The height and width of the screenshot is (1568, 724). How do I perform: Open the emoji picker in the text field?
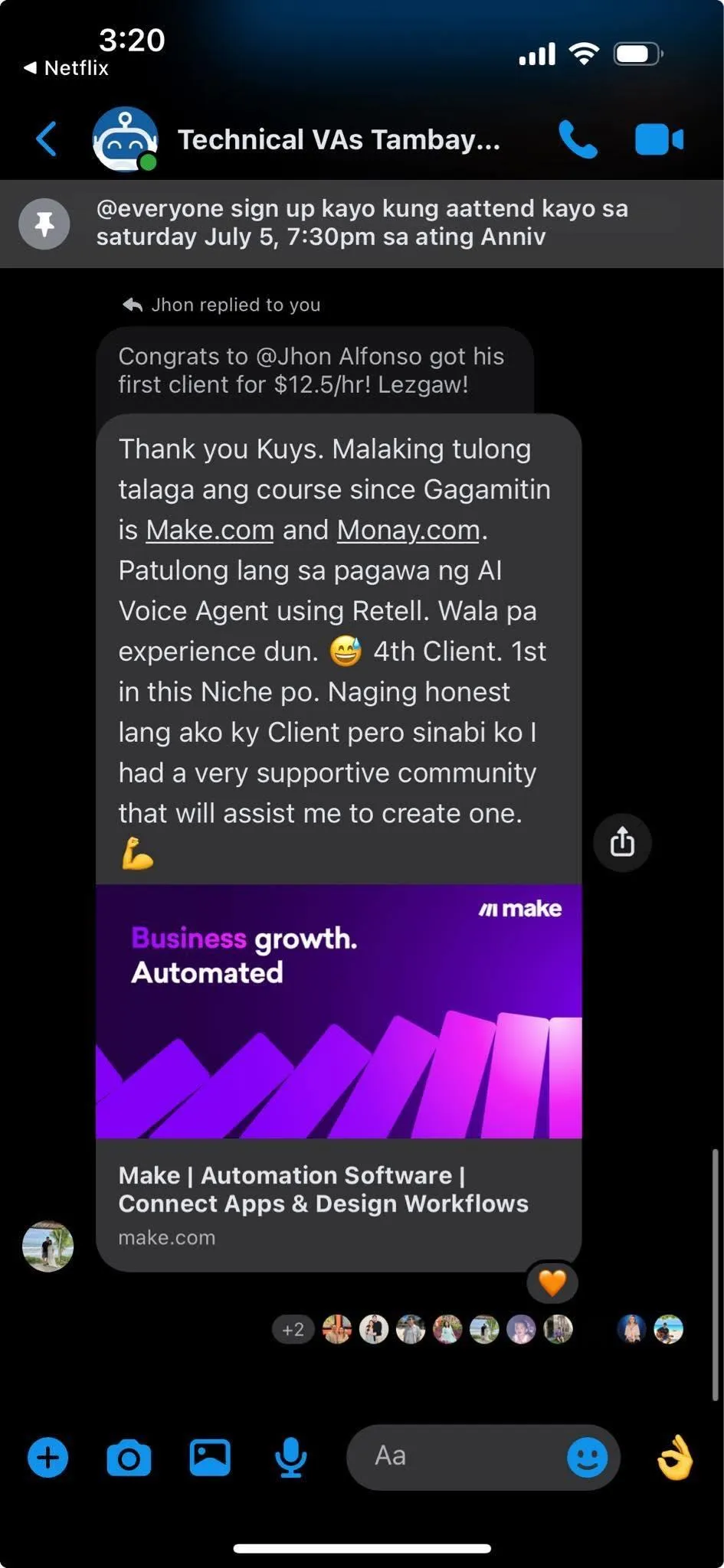(x=587, y=1457)
